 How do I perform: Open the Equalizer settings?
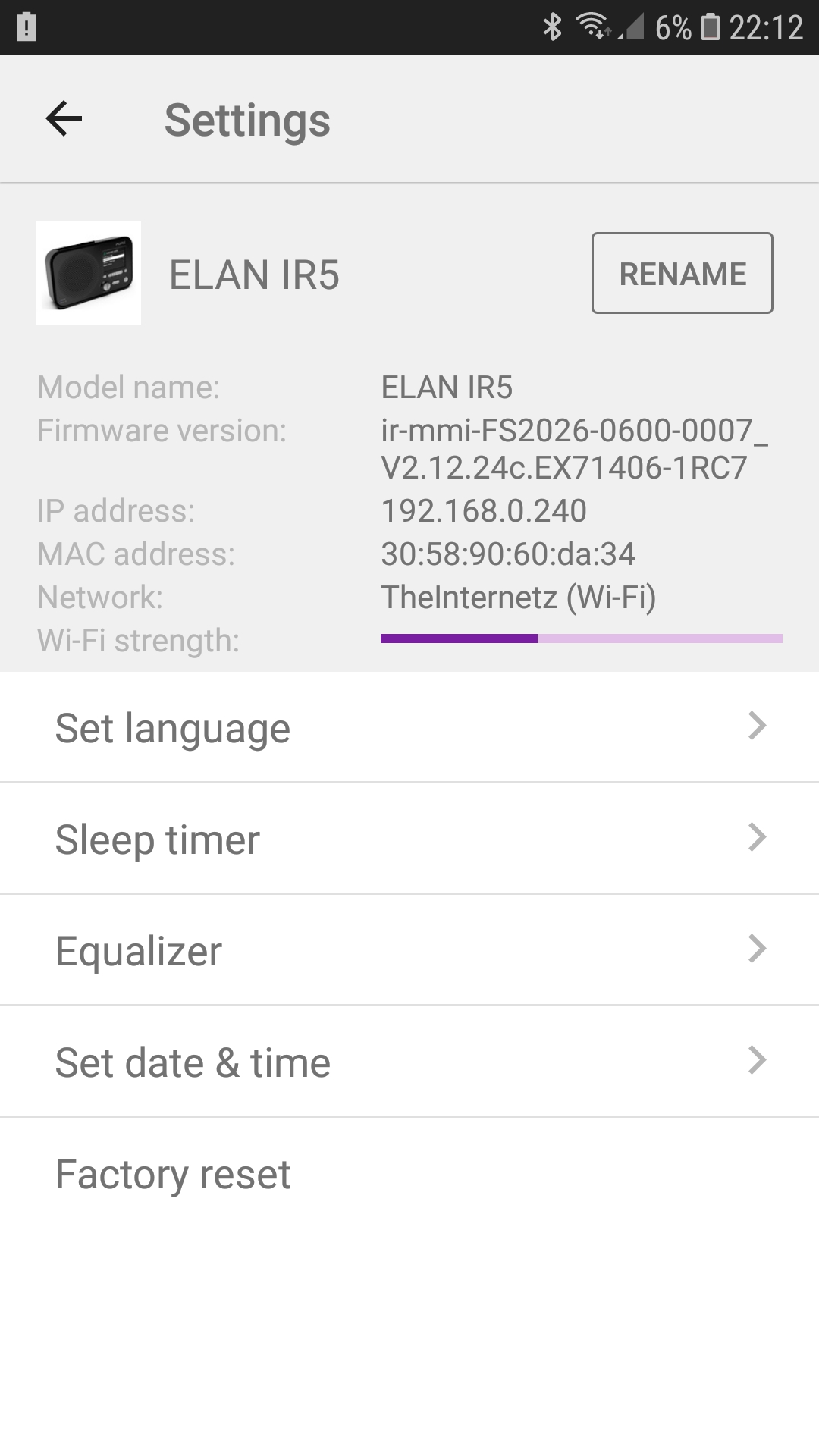click(409, 950)
